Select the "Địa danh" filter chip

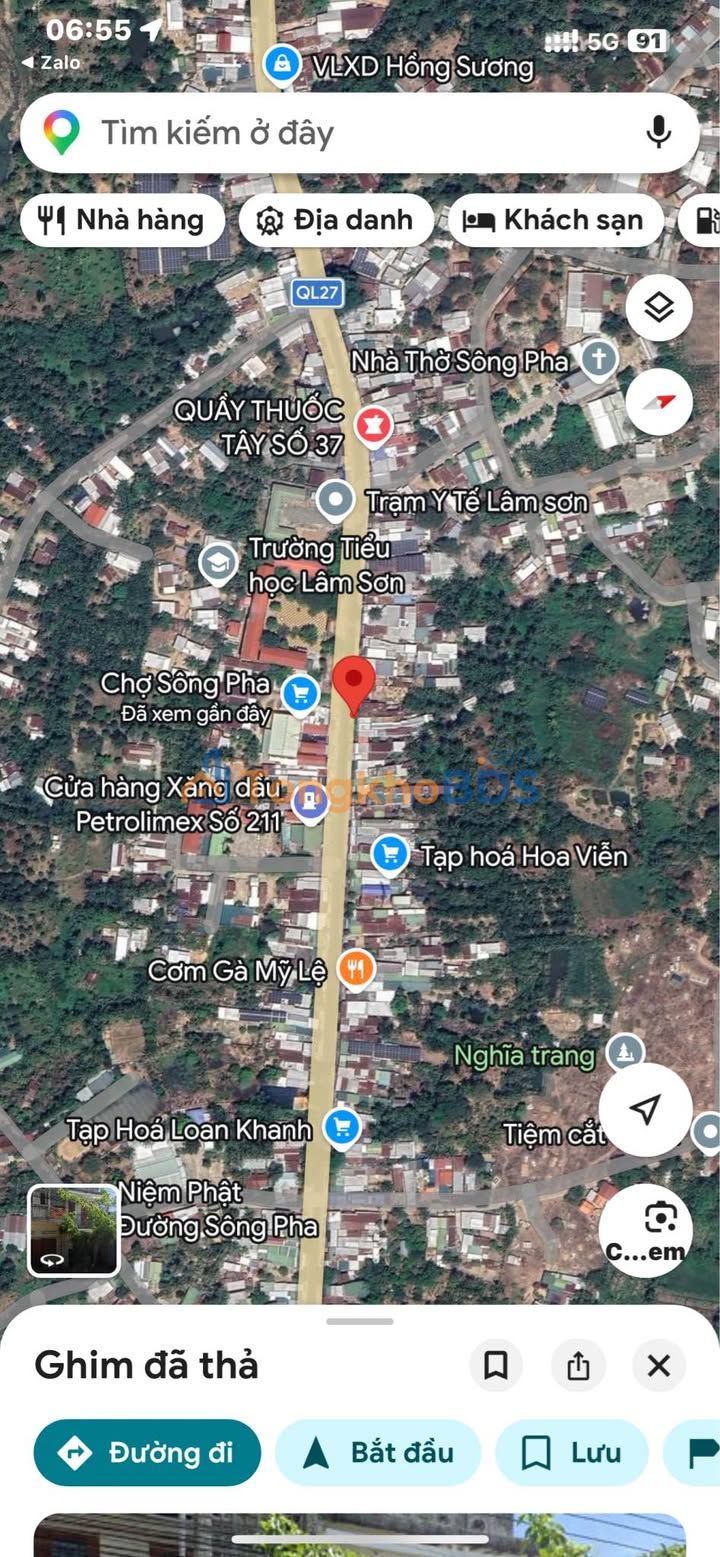tap(336, 220)
